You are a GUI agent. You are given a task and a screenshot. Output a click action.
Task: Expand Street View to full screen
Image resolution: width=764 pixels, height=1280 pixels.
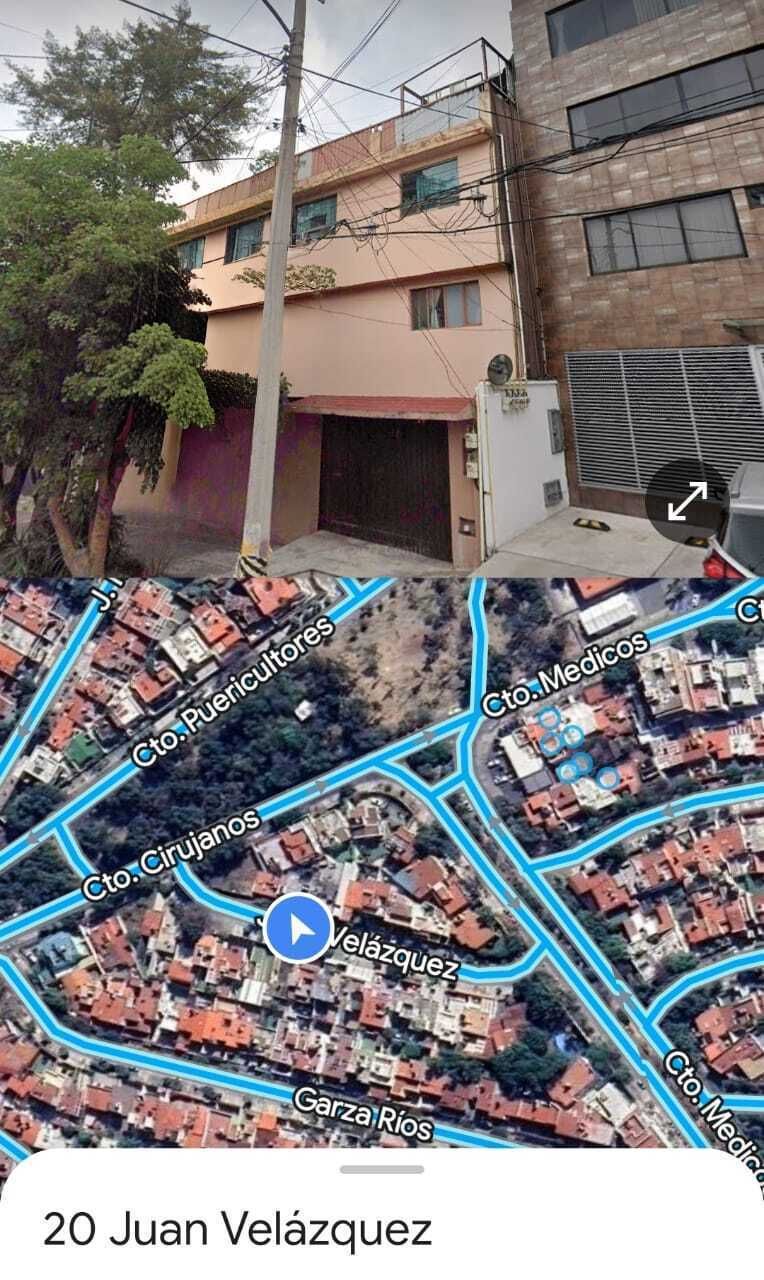[687, 502]
